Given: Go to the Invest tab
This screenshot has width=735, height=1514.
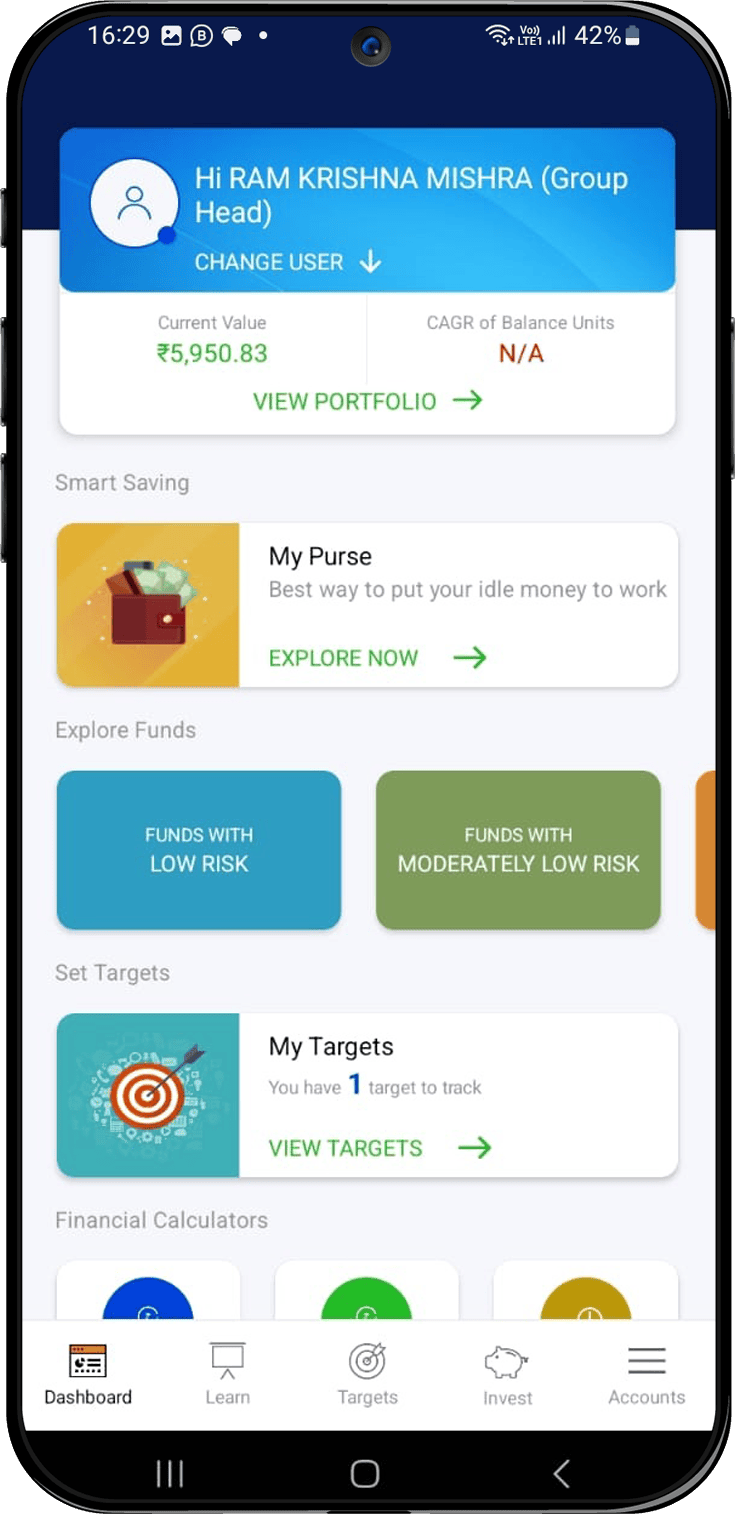Looking at the screenshot, I should click(507, 1375).
